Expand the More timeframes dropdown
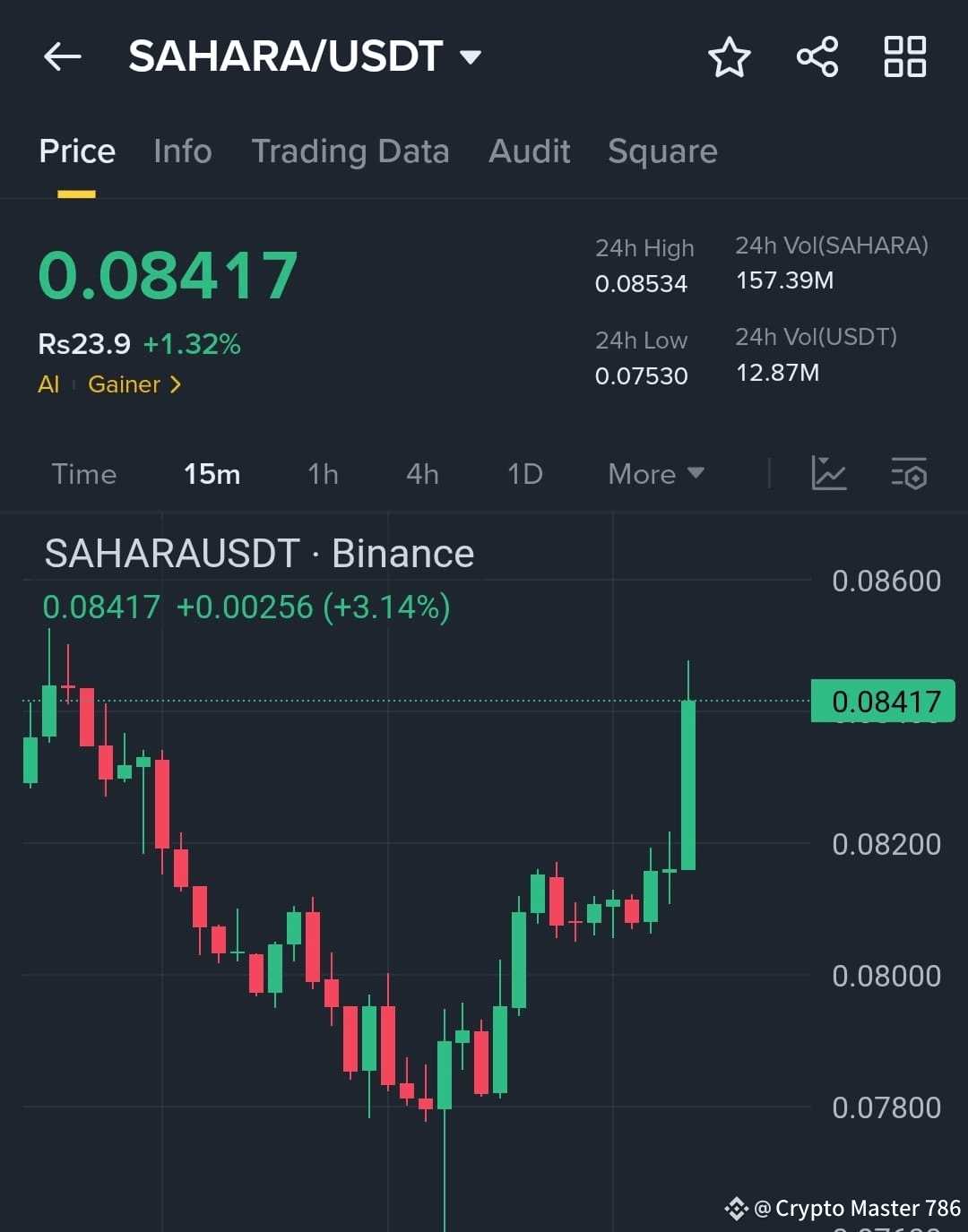 click(x=655, y=474)
